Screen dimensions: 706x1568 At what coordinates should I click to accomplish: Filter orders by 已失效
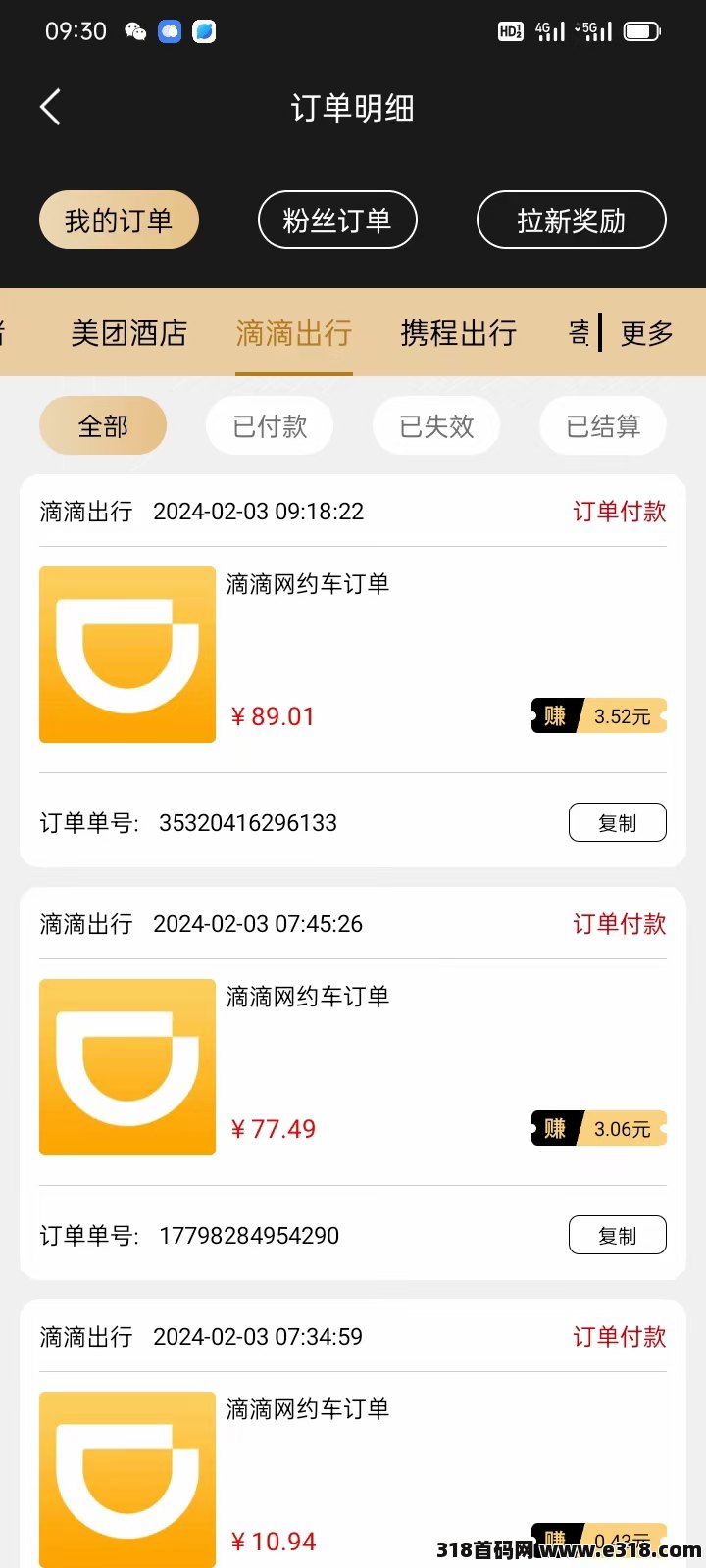pos(436,426)
